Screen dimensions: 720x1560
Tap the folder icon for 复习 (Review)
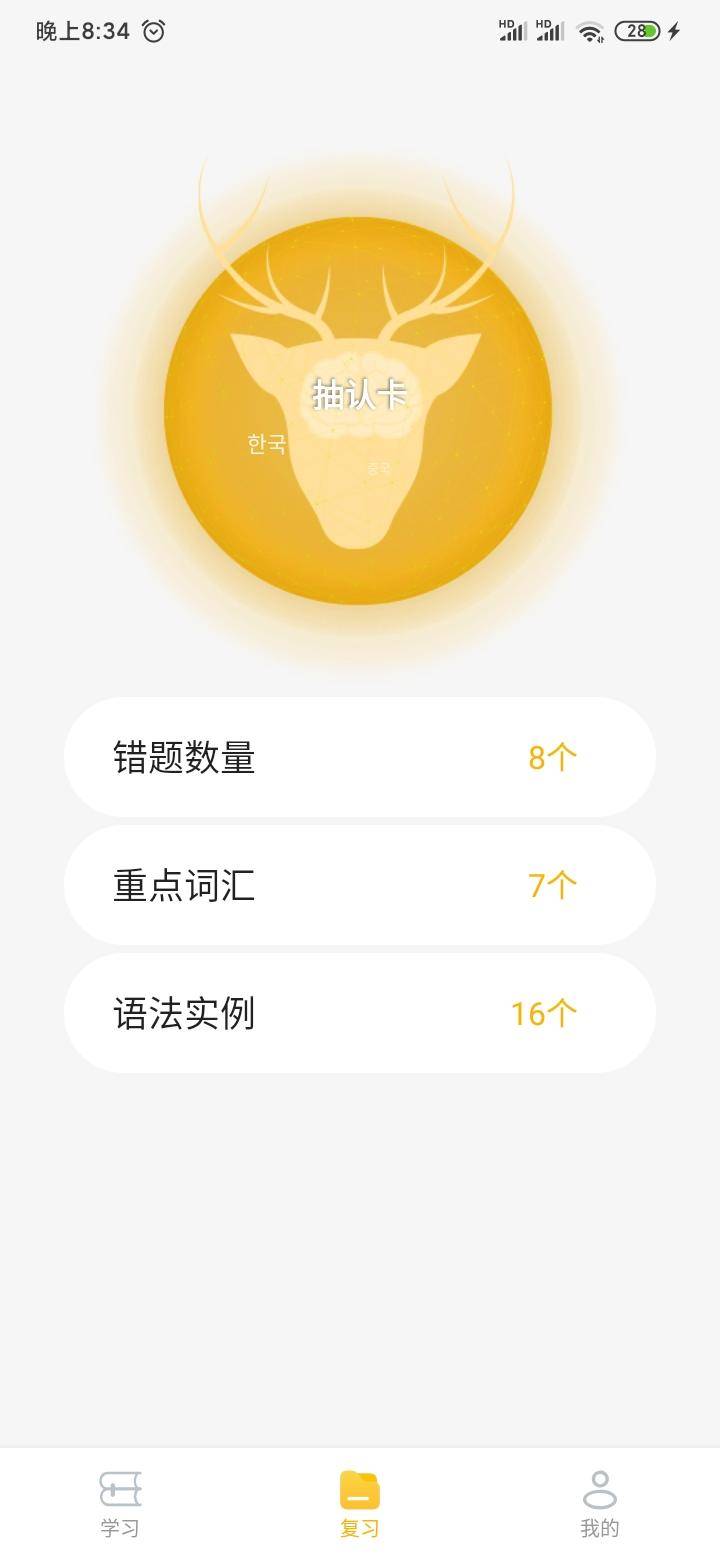coord(360,1489)
